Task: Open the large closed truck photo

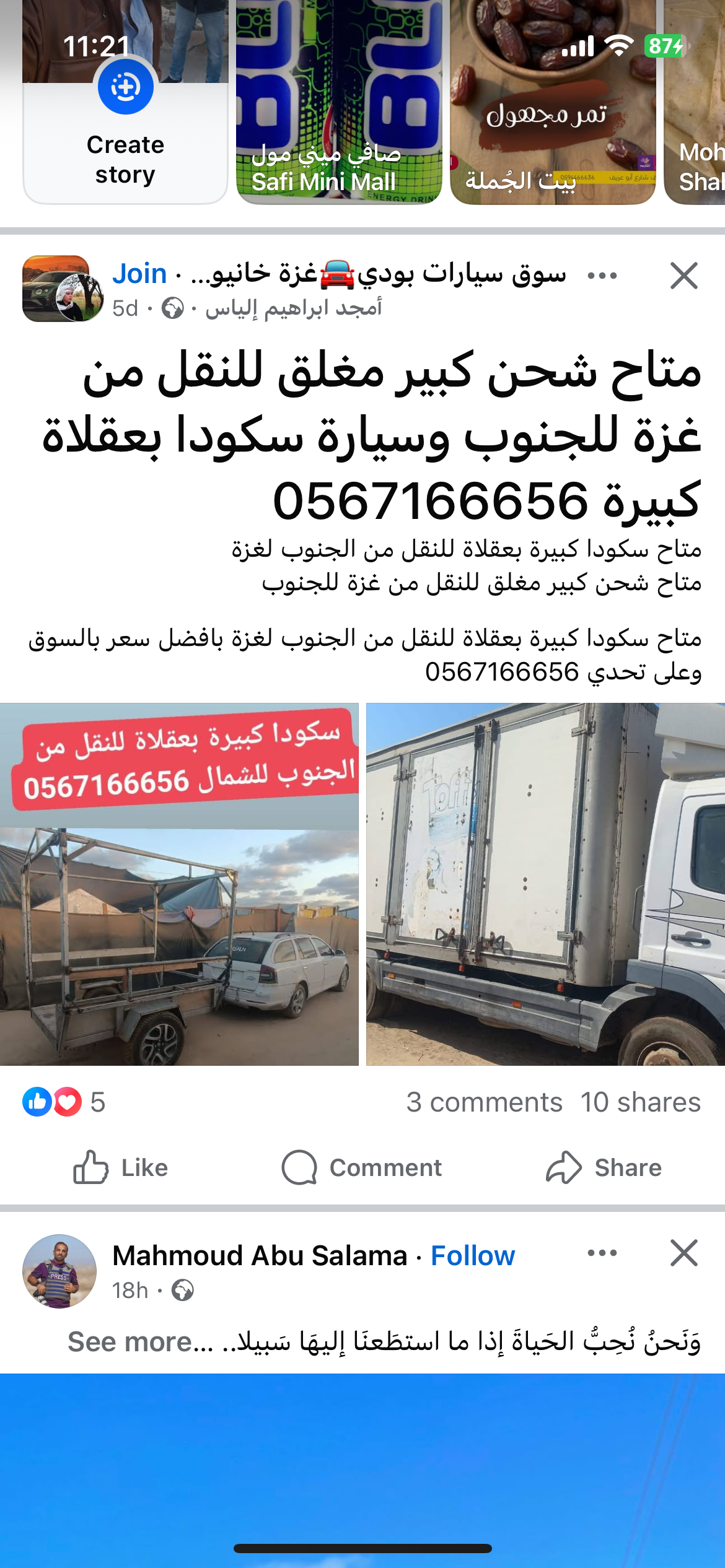Action: click(x=545, y=884)
